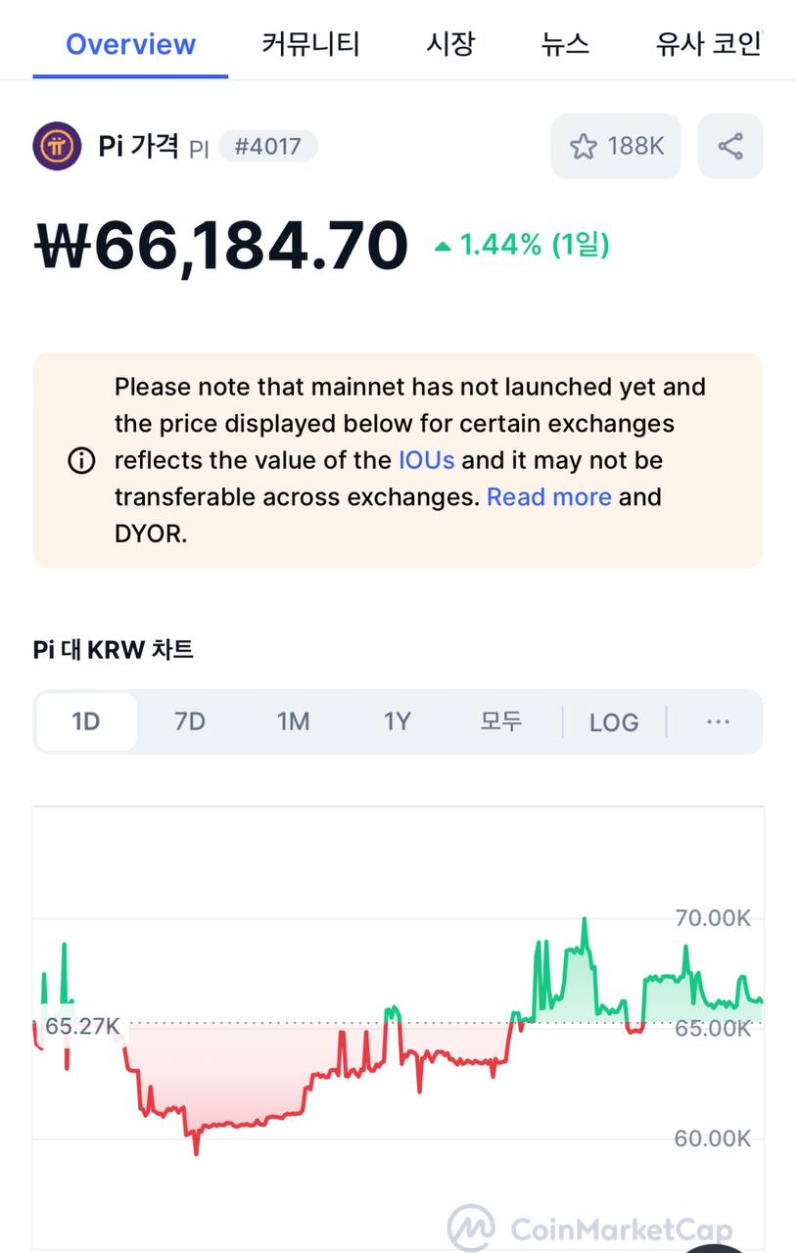
Task: Select the 1D chart range
Action: click(86, 721)
